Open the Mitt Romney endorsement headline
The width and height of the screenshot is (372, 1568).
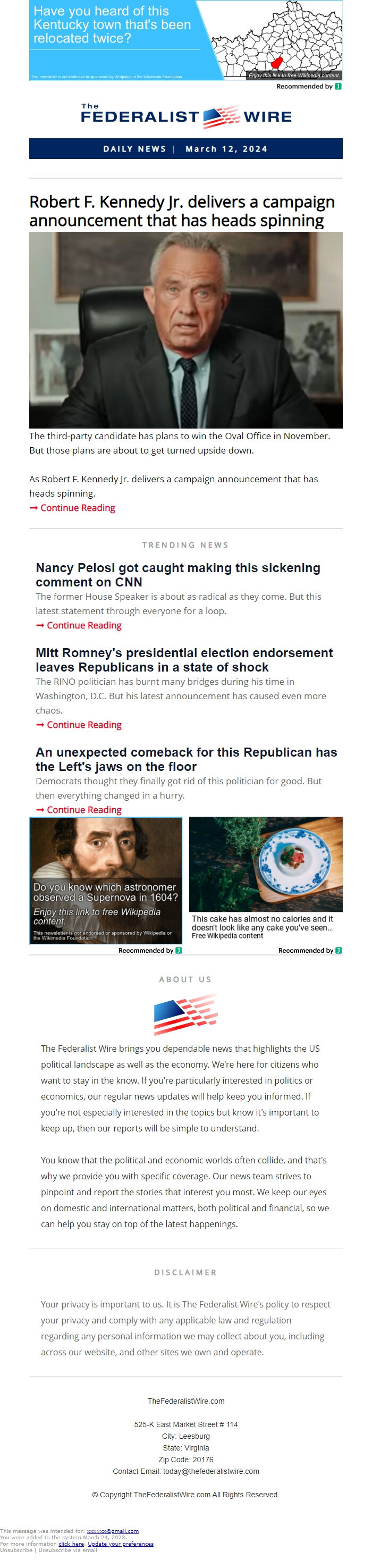click(x=184, y=660)
